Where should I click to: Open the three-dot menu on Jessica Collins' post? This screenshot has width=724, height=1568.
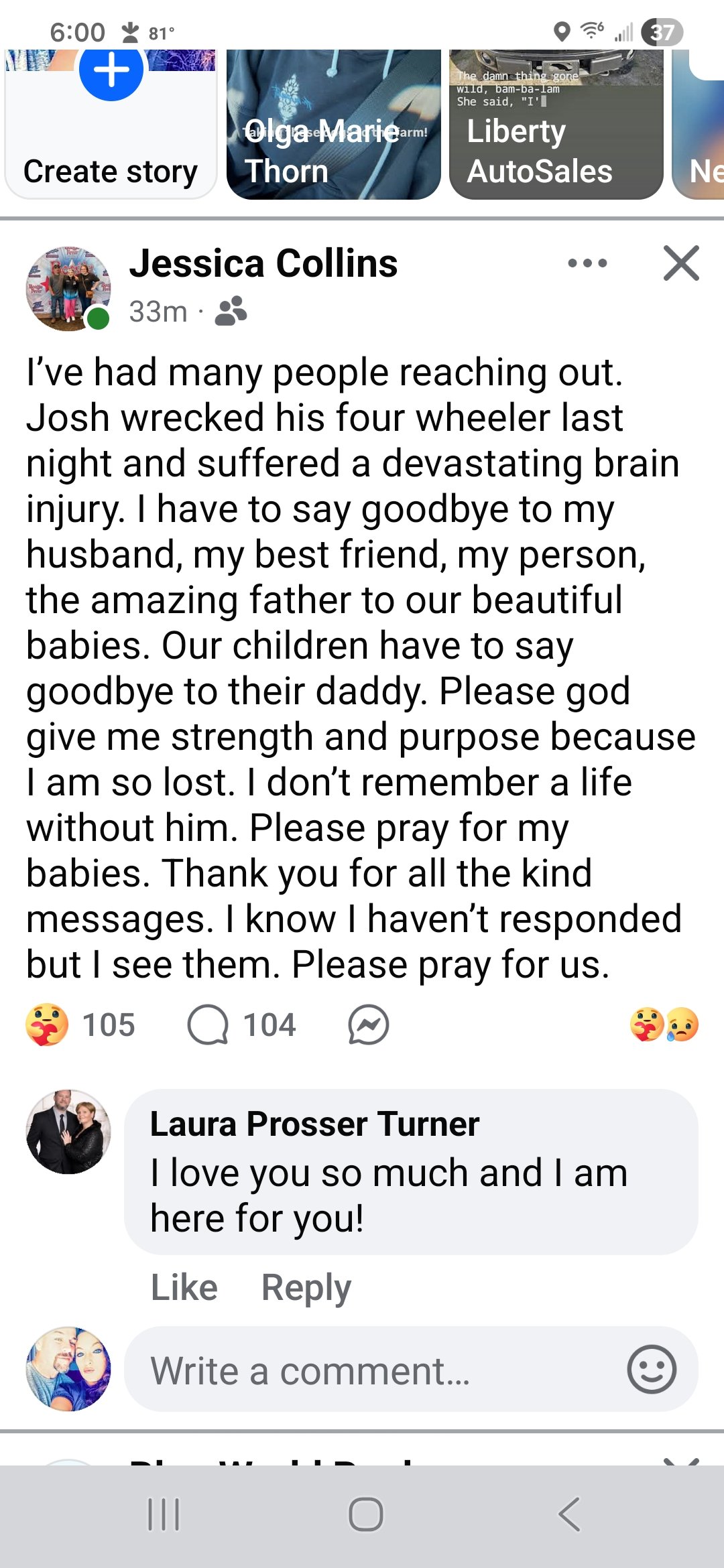587,263
